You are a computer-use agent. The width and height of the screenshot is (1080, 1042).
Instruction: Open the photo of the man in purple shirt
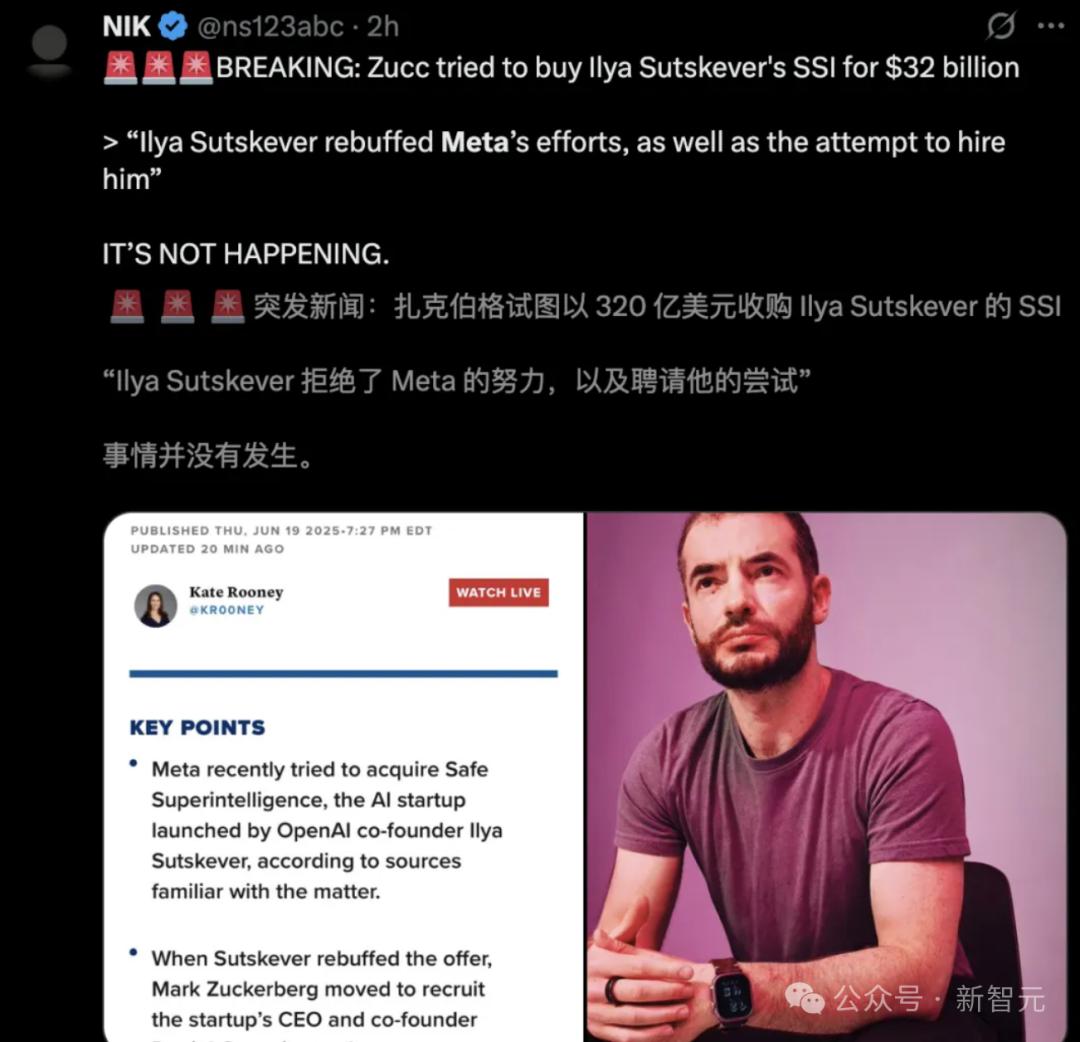pos(826,775)
